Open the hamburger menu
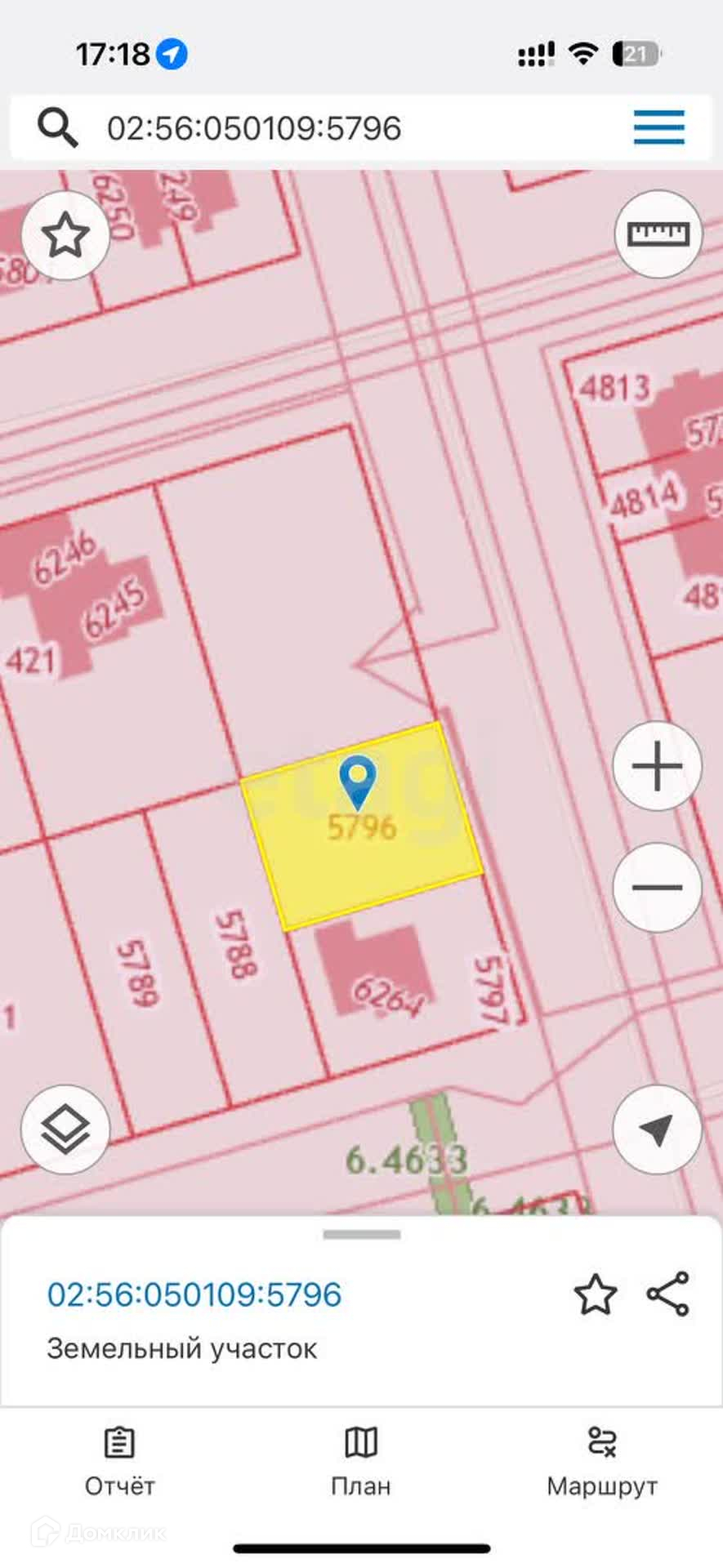The height and width of the screenshot is (1568, 723). [x=658, y=127]
